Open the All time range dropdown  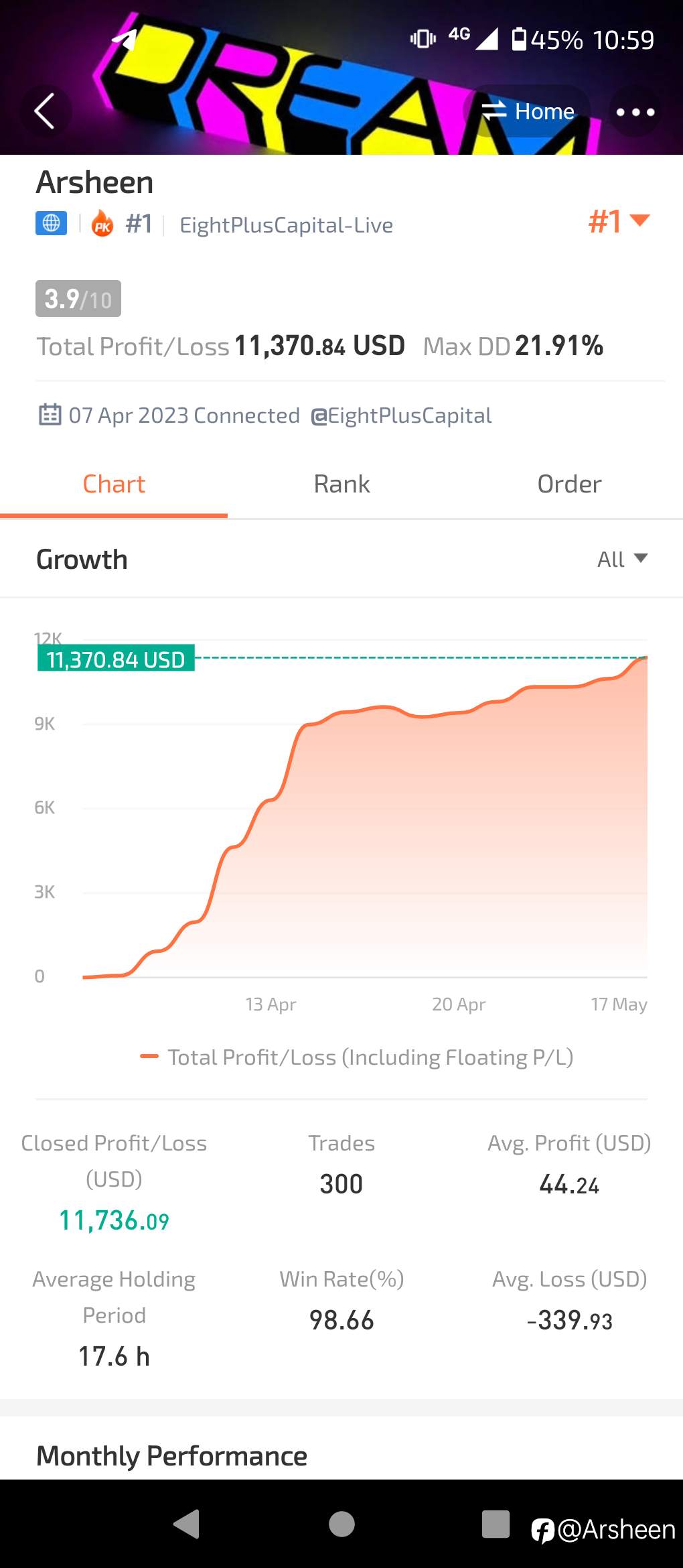click(622, 559)
